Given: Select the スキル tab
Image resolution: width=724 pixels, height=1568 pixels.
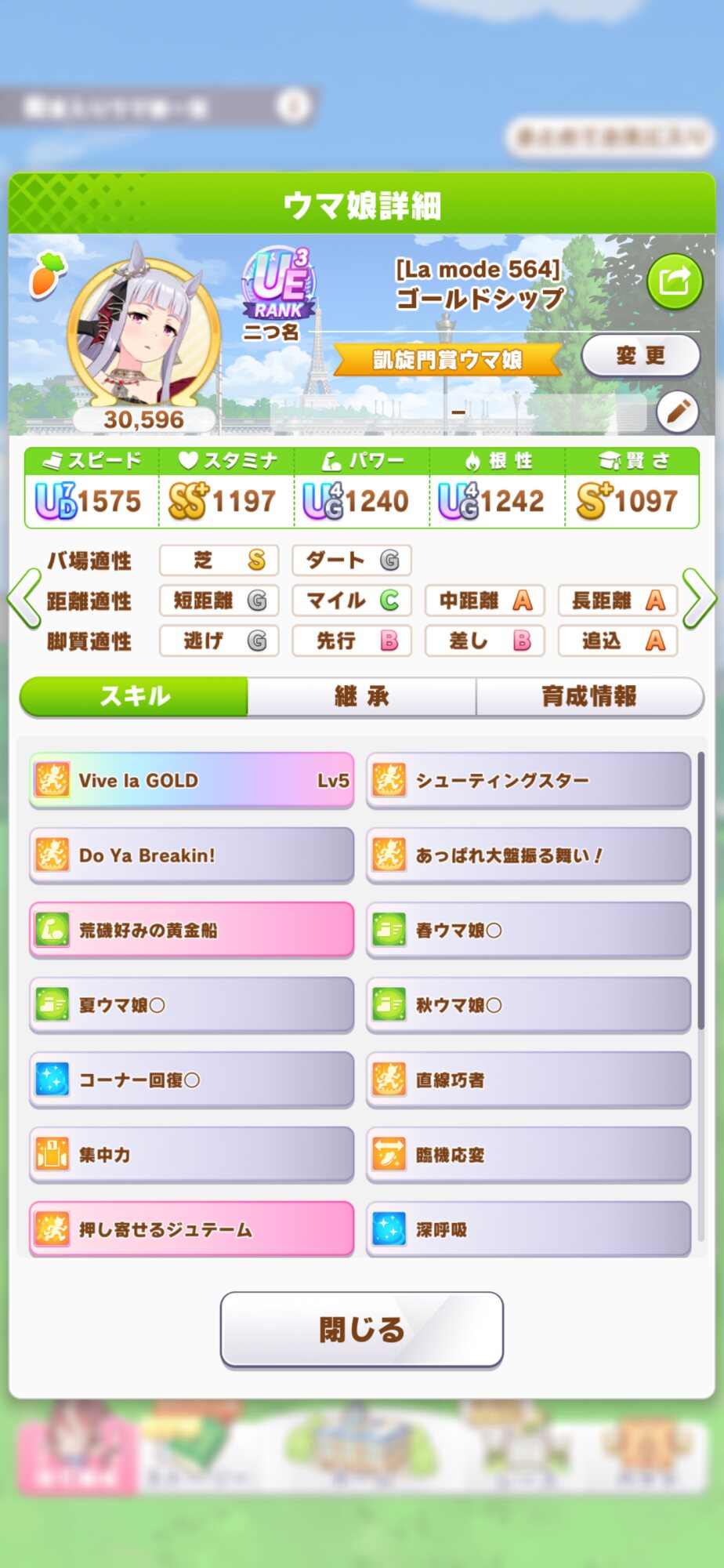Looking at the screenshot, I should coord(134,696).
